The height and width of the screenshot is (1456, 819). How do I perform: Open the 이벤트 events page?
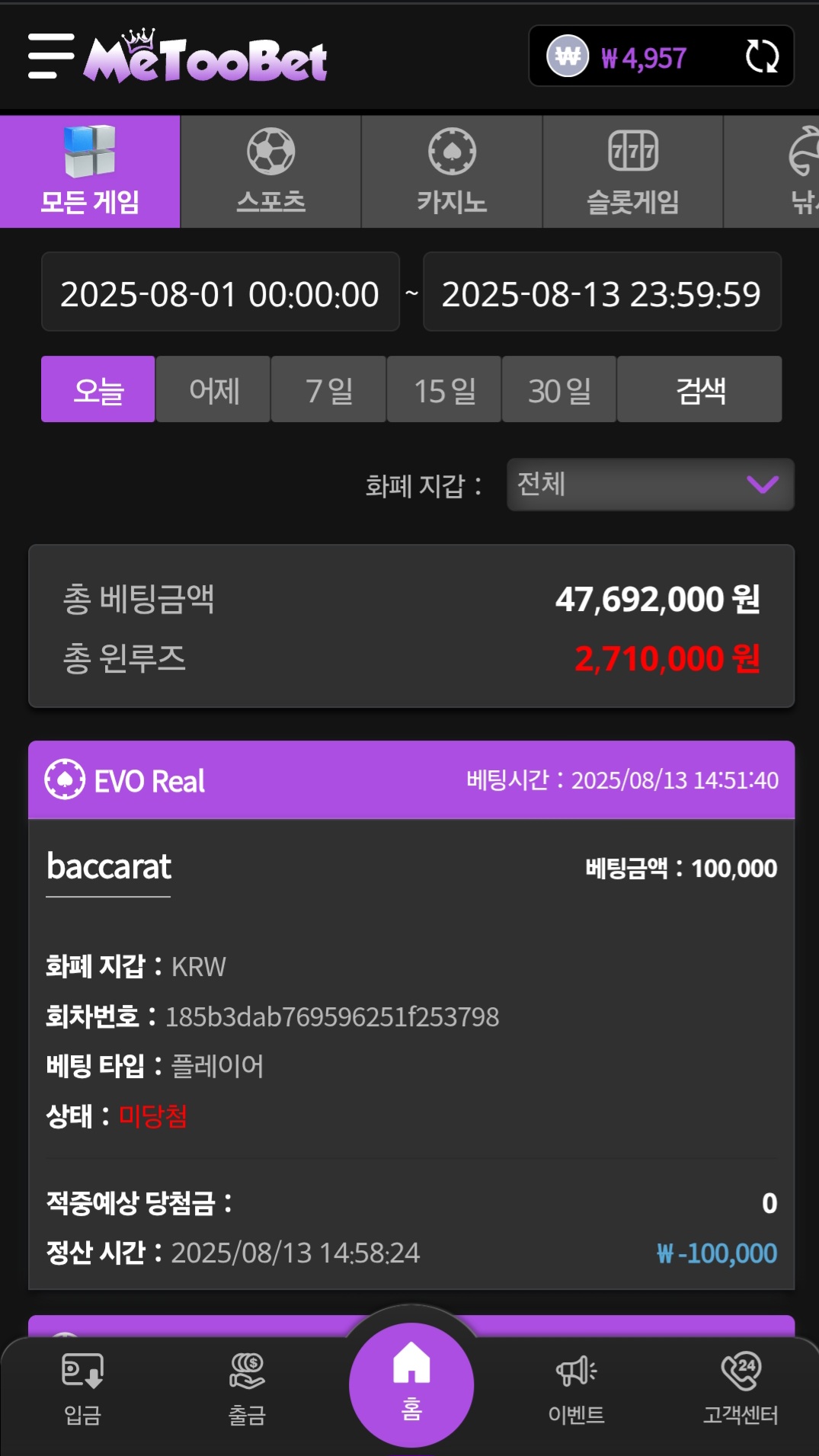pyautogui.click(x=576, y=1390)
